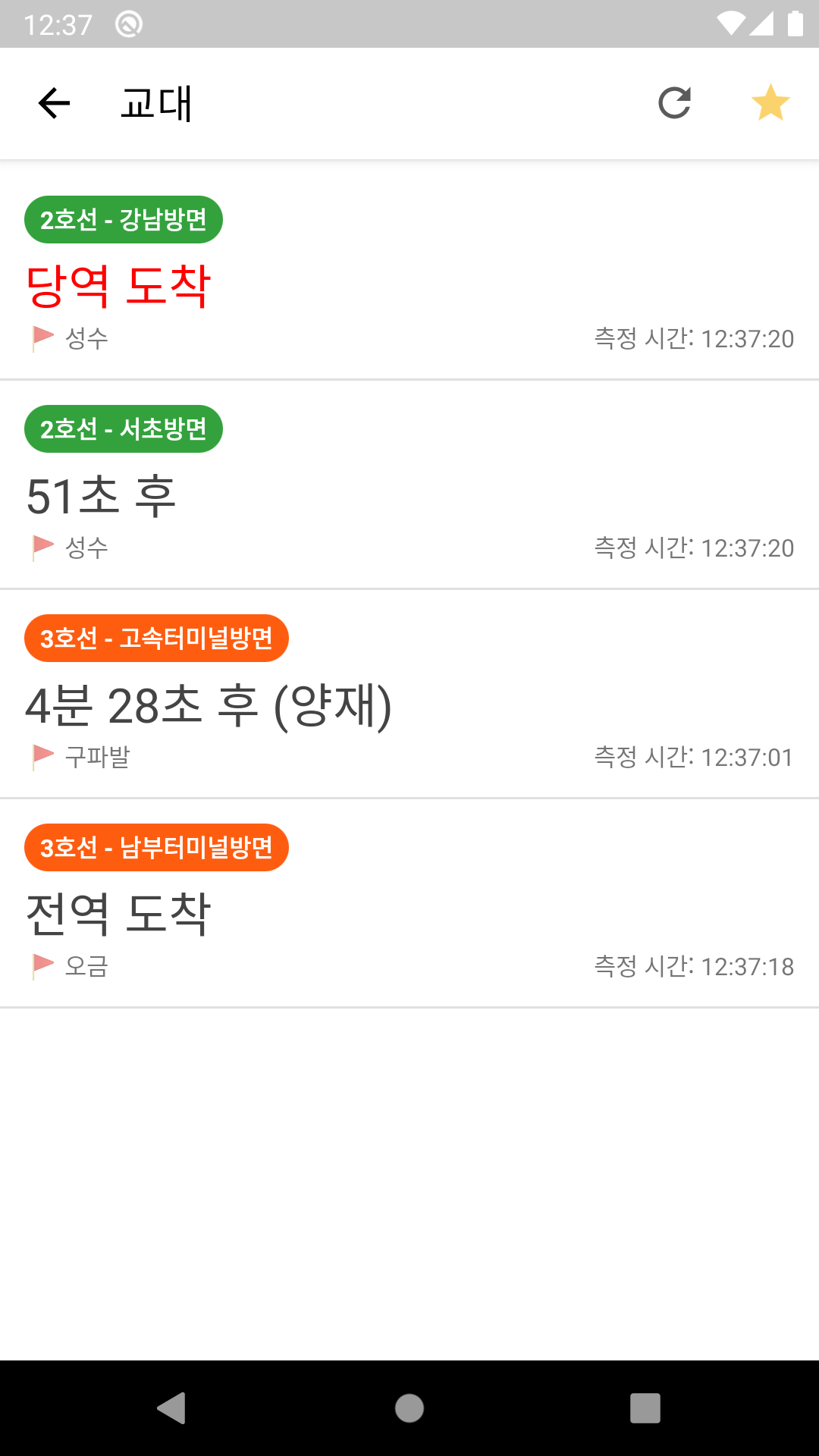
Task: Tap the flag icon next to 성수 destination
Action: pyautogui.click(x=42, y=338)
